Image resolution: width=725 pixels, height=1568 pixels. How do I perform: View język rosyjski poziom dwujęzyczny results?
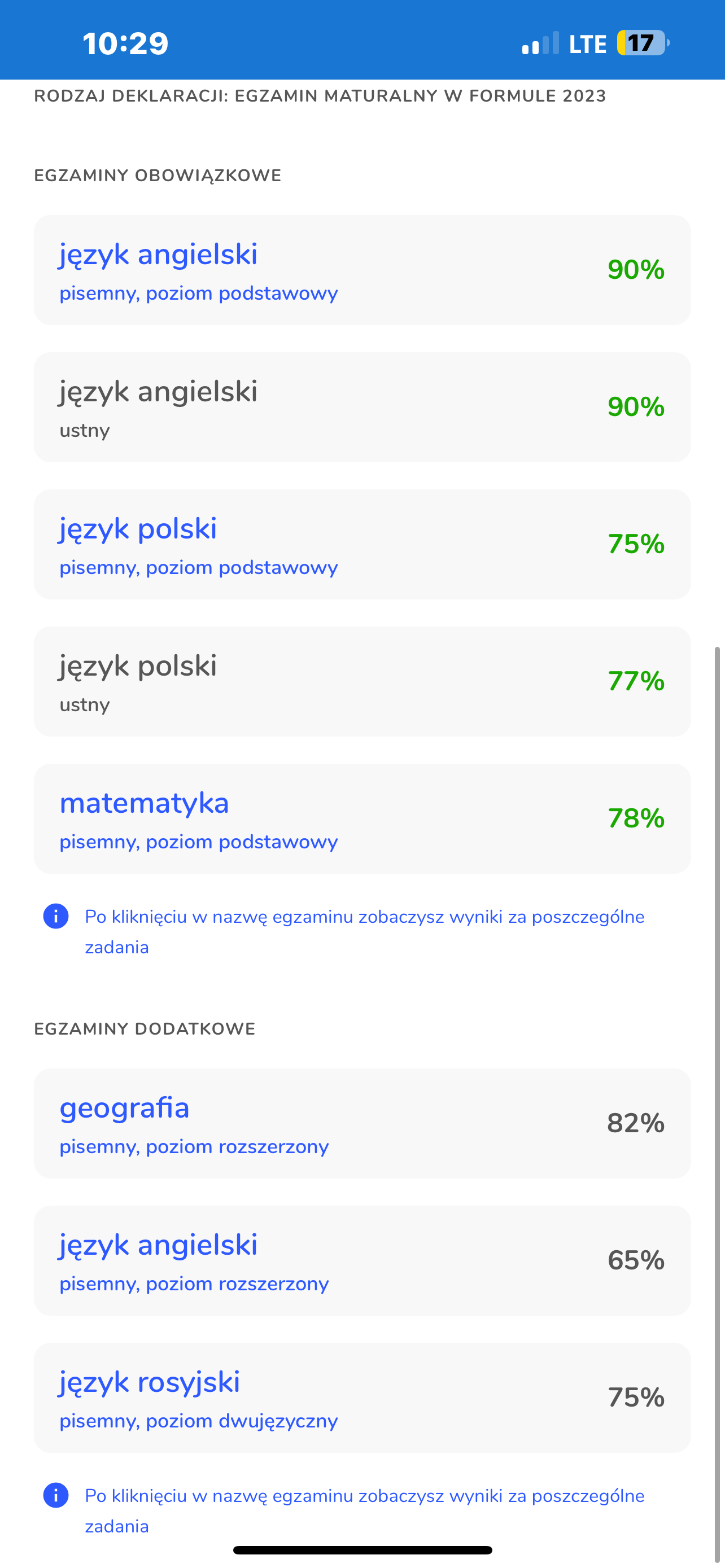coord(362,1398)
